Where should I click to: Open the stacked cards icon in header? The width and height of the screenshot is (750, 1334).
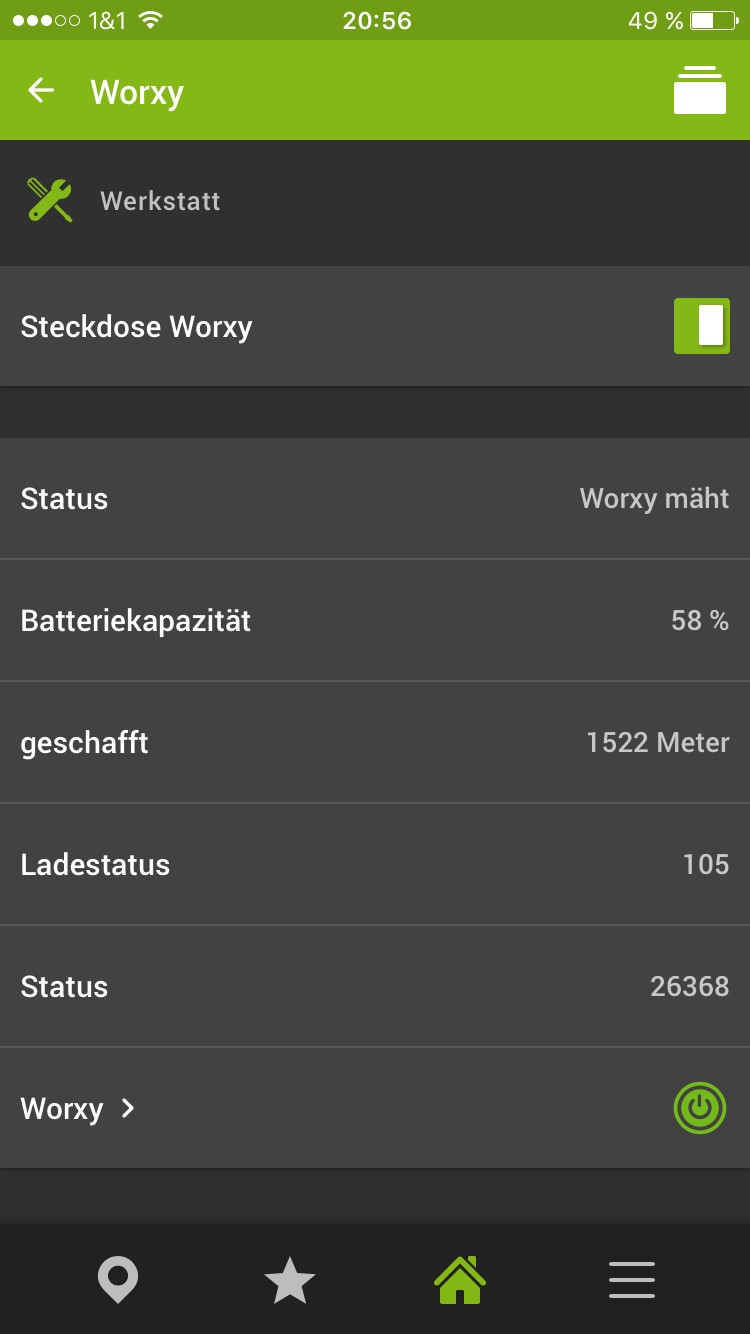click(699, 91)
